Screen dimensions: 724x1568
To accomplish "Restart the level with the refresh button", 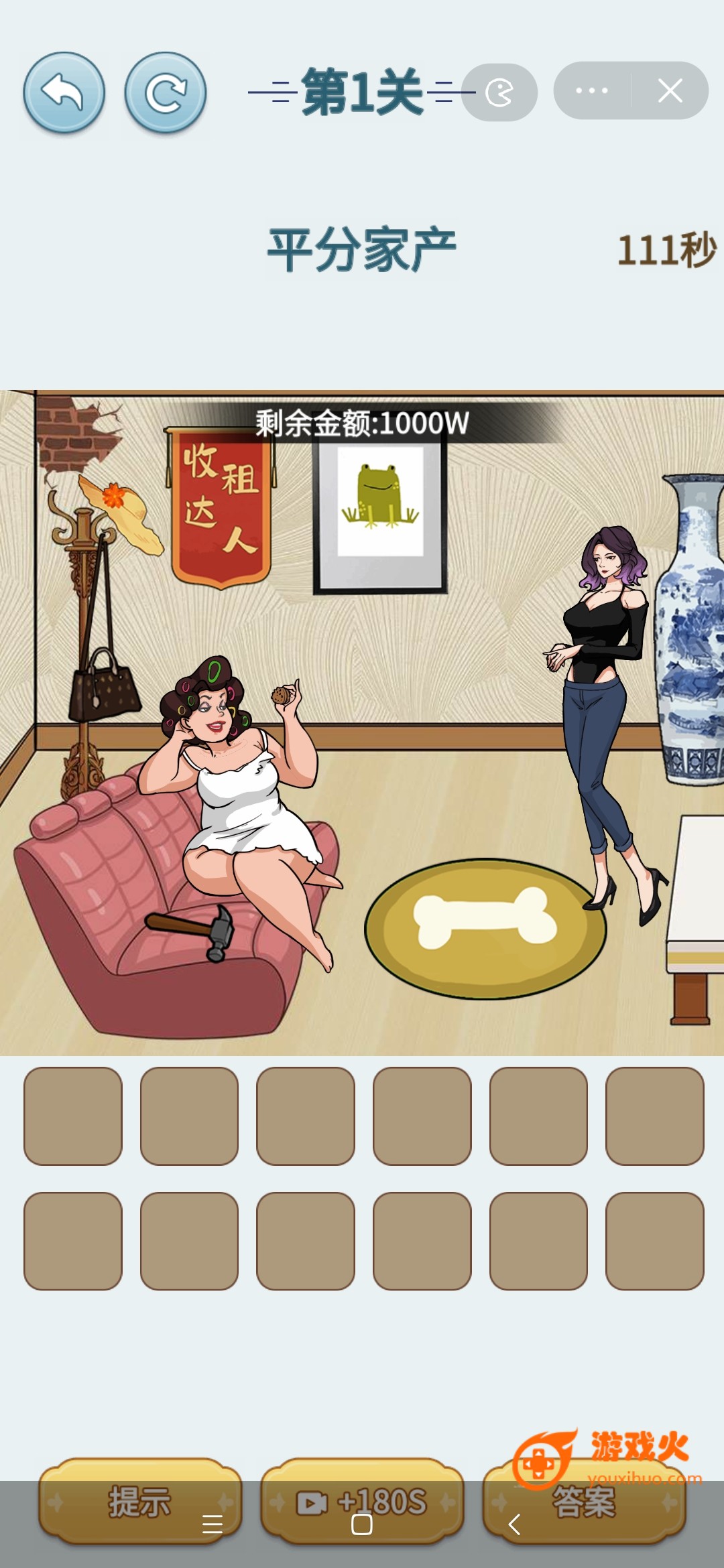I will (x=165, y=92).
